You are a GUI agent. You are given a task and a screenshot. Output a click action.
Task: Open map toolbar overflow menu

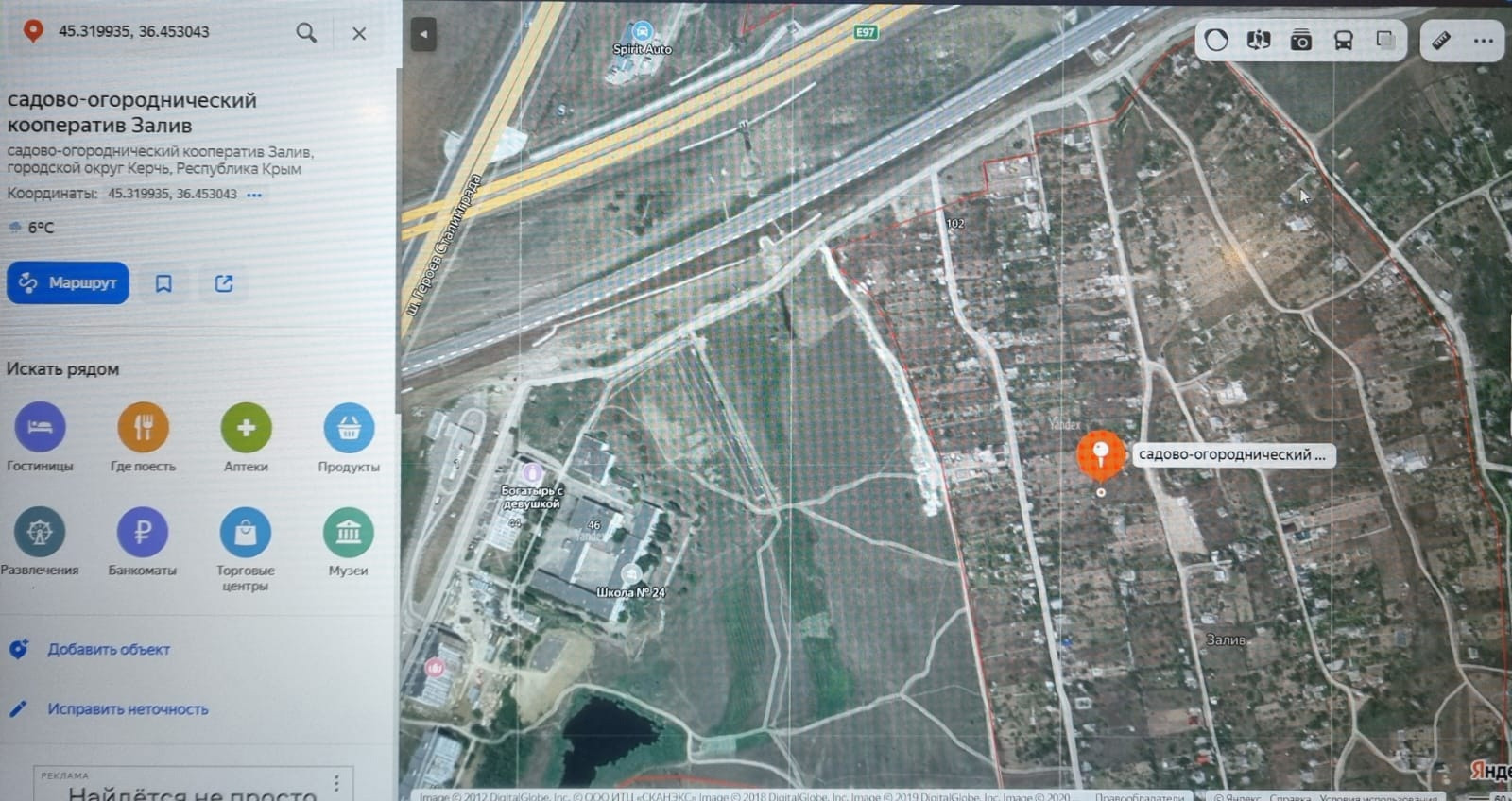[1484, 41]
